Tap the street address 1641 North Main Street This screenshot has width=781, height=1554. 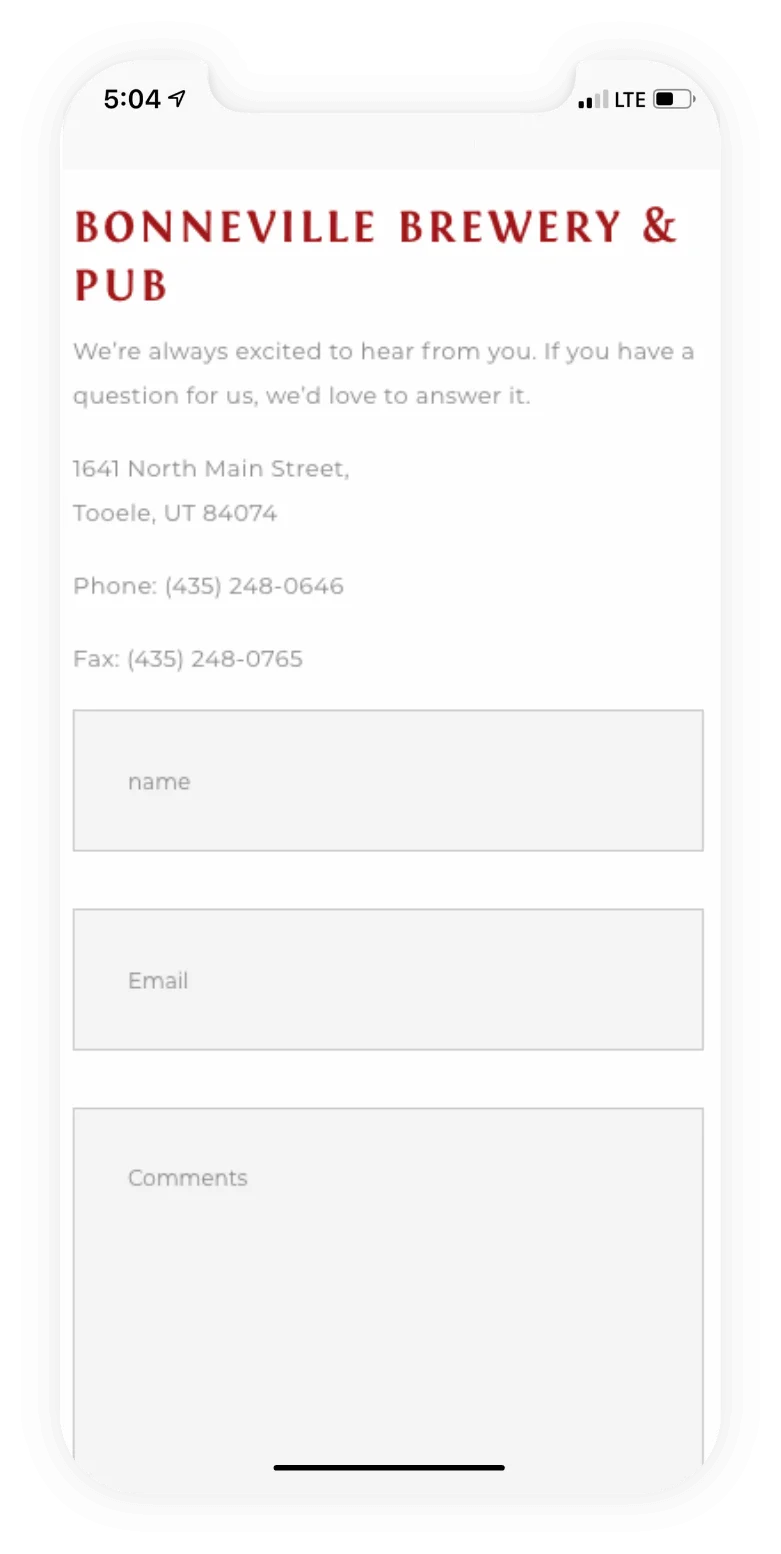click(210, 468)
